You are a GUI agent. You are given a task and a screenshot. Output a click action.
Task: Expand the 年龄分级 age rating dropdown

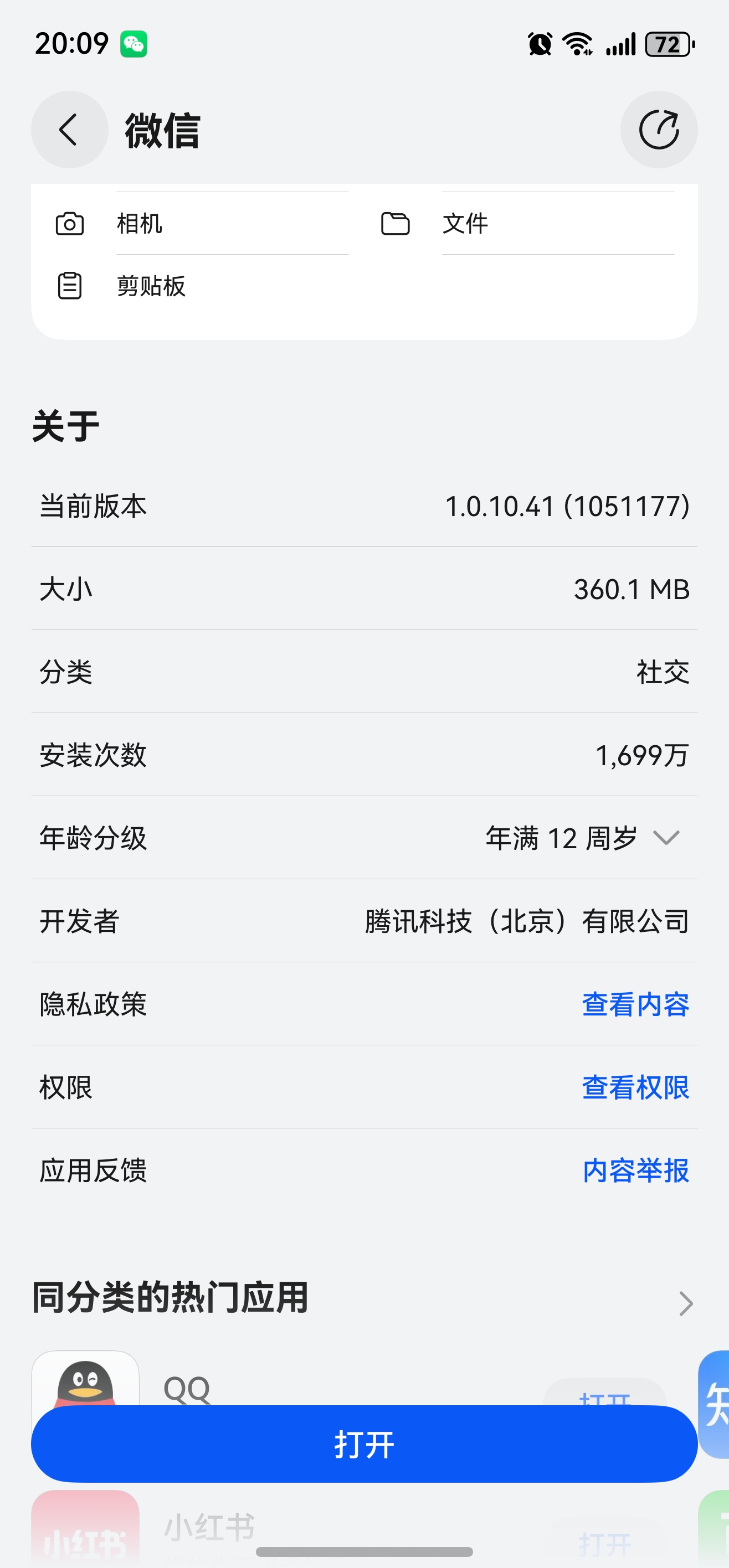tap(666, 838)
